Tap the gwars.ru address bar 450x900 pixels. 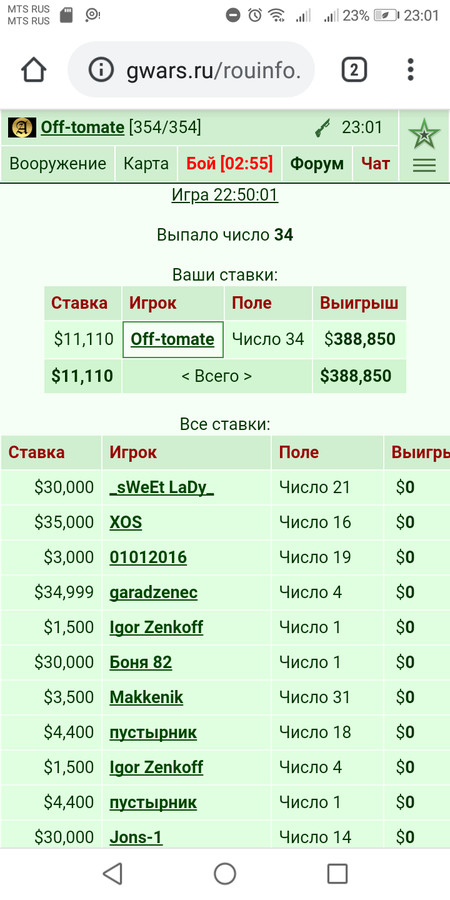click(x=191, y=70)
